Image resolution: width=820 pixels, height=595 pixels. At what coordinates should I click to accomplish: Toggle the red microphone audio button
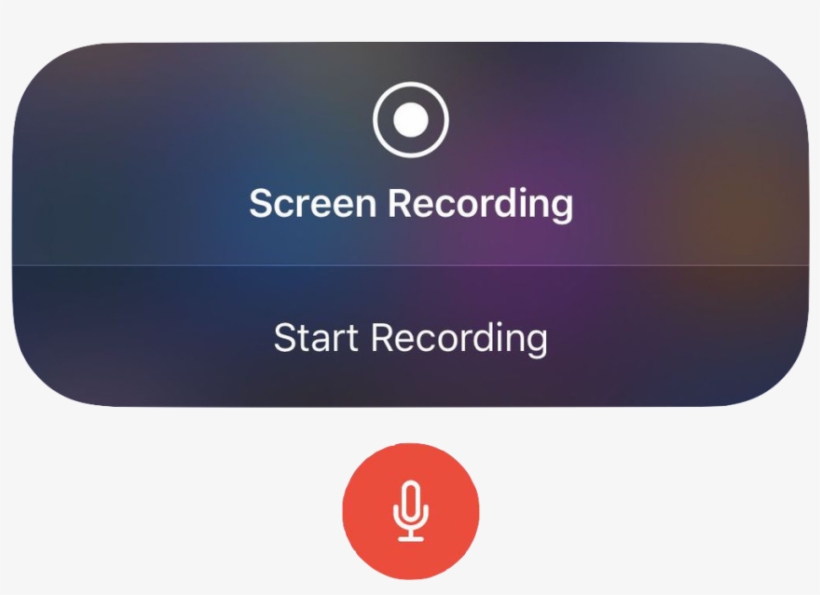click(x=410, y=511)
